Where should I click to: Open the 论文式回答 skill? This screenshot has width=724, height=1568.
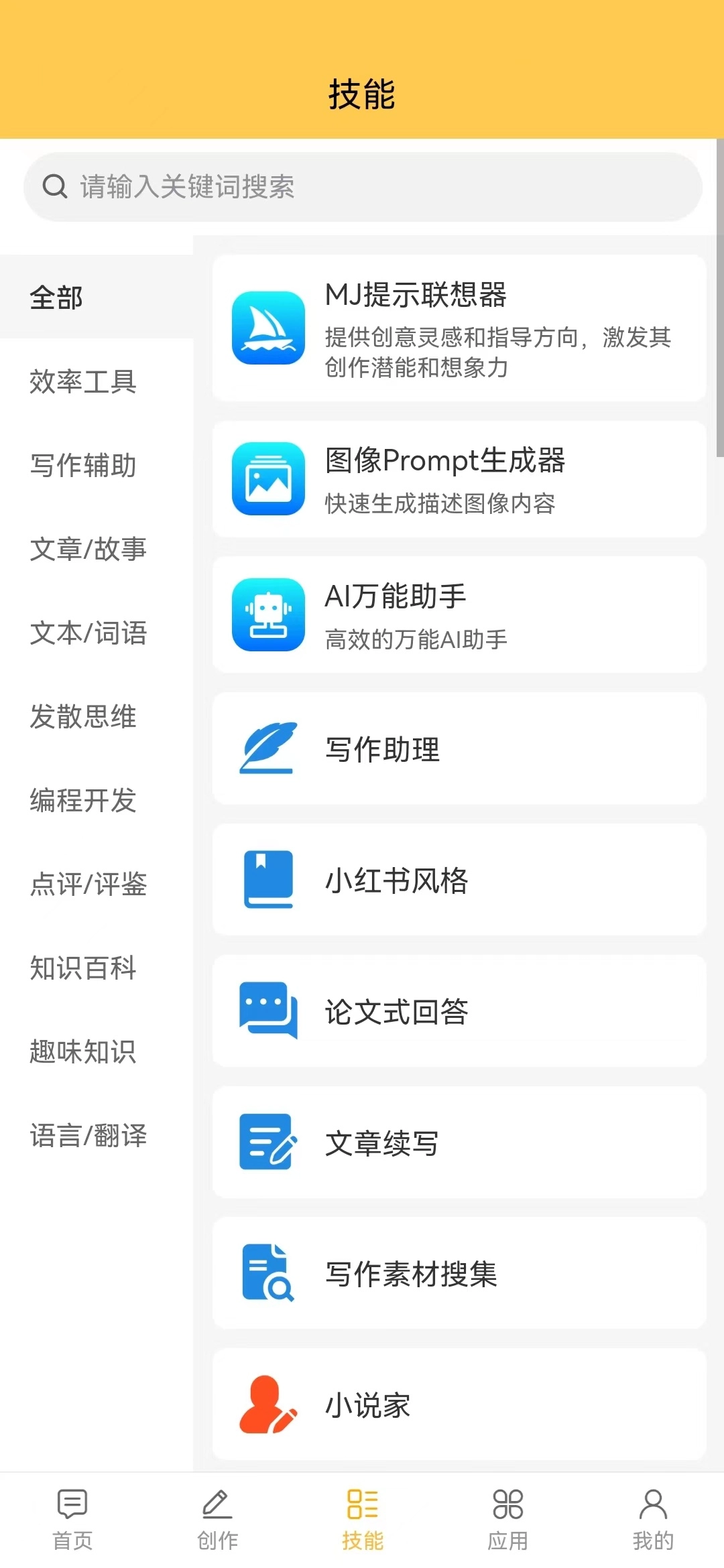pos(459,1011)
